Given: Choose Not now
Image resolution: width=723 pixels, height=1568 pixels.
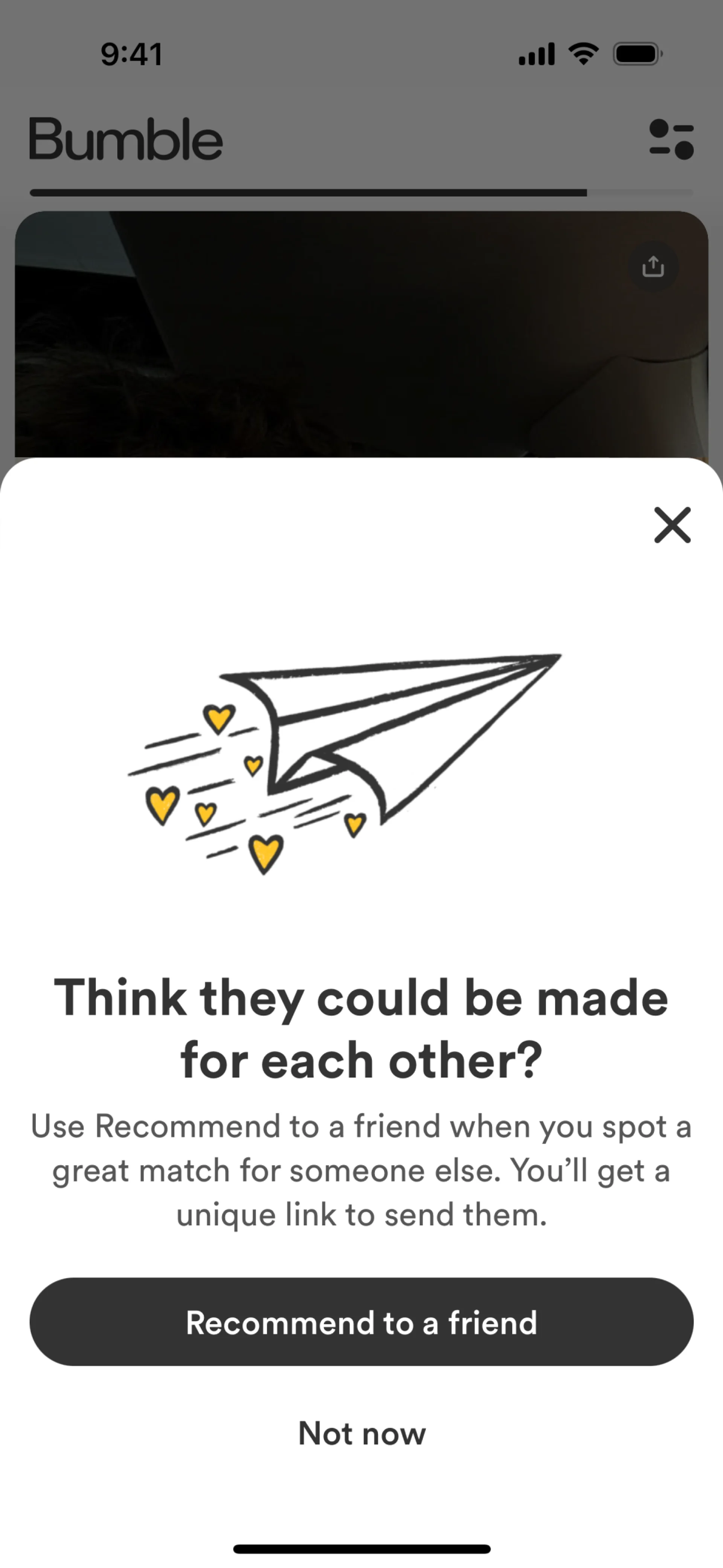Looking at the screenshot, I should point(361,1434).
